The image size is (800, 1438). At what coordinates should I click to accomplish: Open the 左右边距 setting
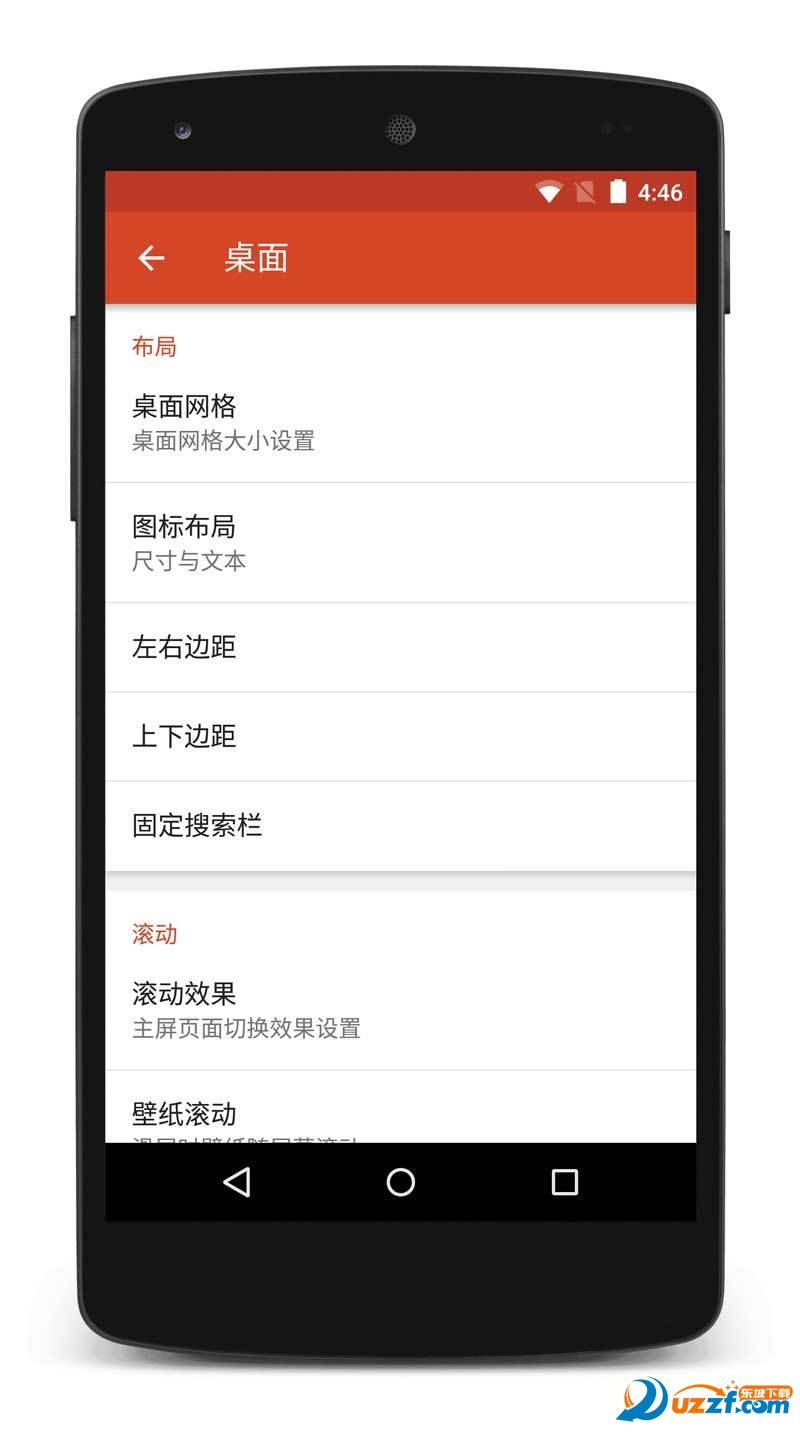coord(400,647)
